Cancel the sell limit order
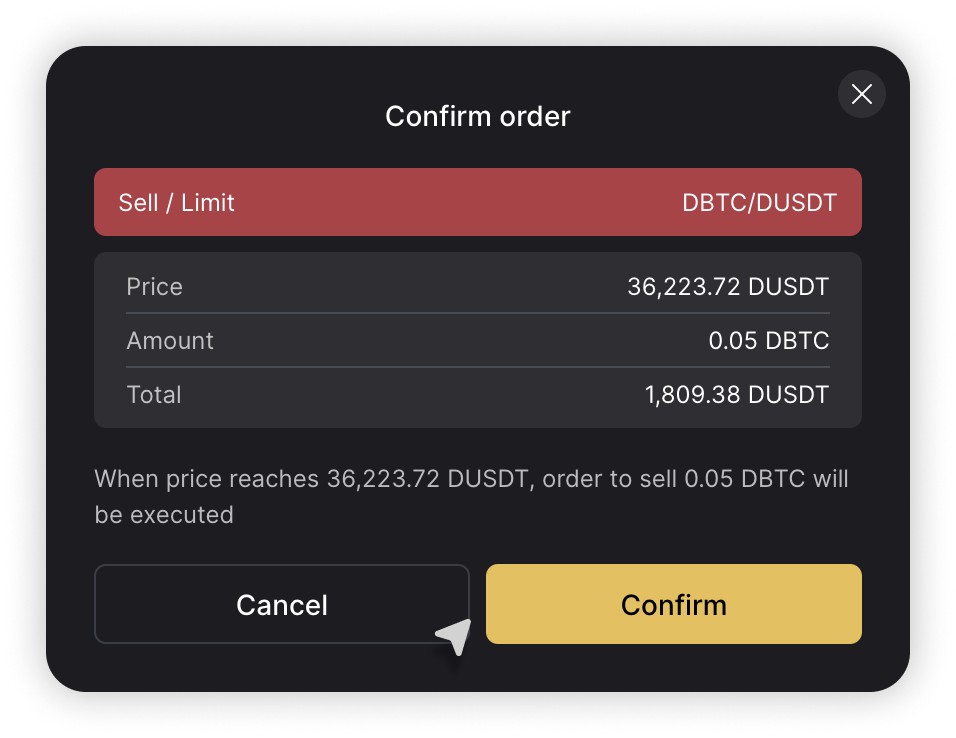Image resolution: width=956 pixels, height=738 pixels. [x=281, y=604]
